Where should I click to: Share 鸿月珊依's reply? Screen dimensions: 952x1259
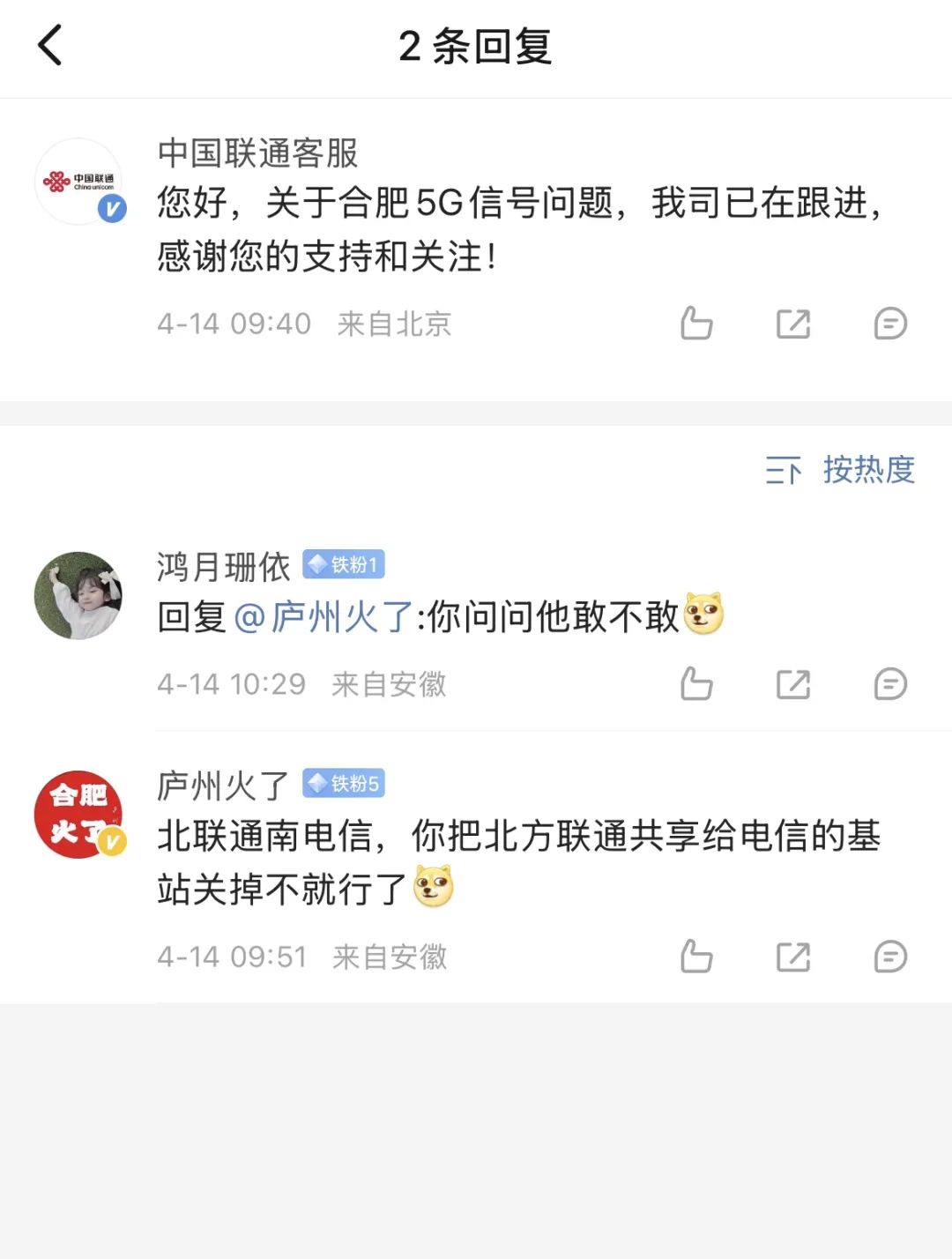(x=792, y=684)
